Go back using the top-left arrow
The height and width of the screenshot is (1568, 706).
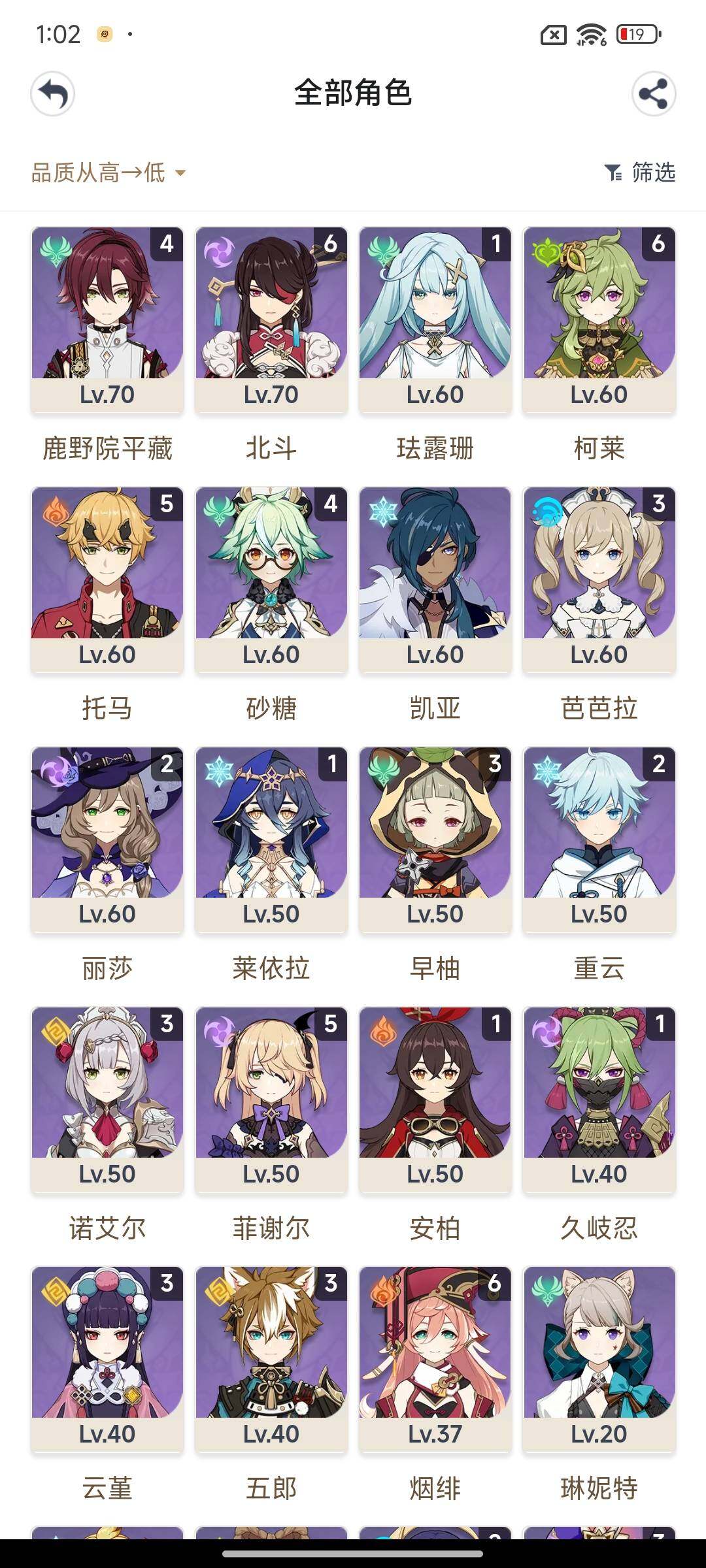(52, 94)
